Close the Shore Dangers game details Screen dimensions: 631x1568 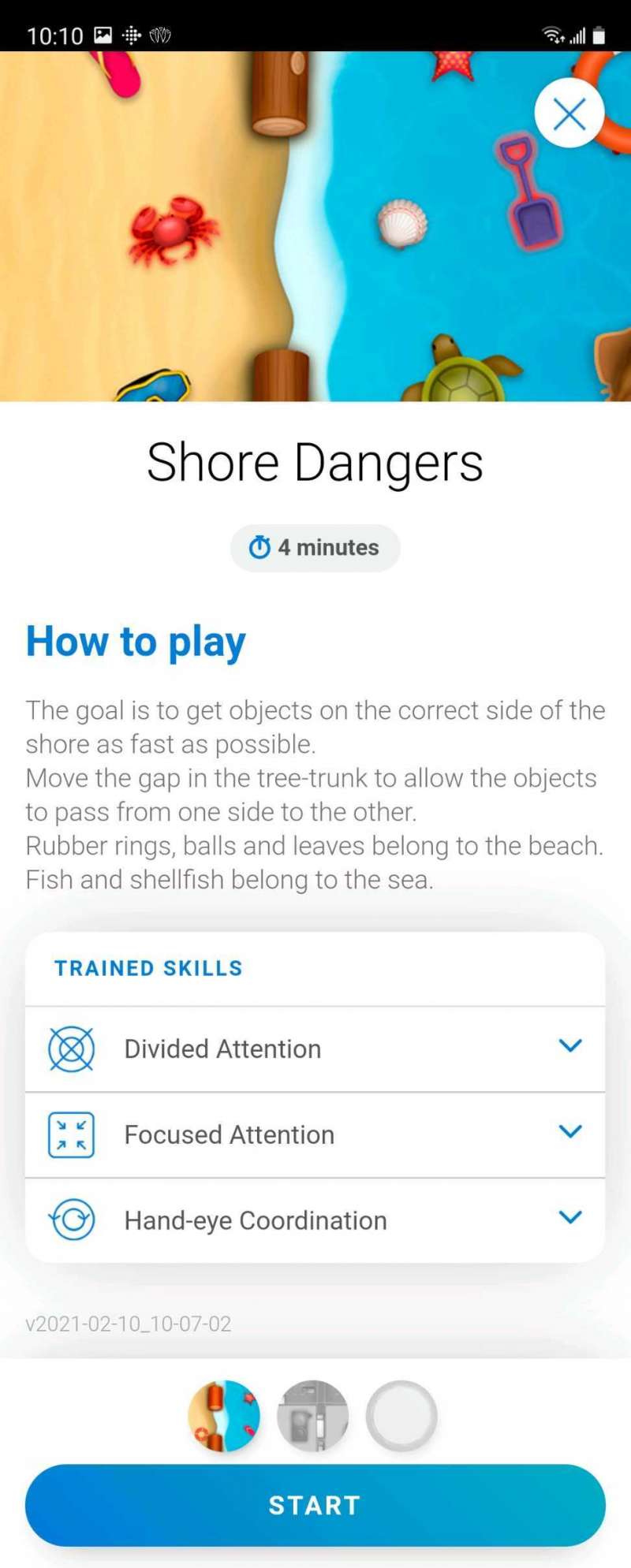click(x=569, y=114)
